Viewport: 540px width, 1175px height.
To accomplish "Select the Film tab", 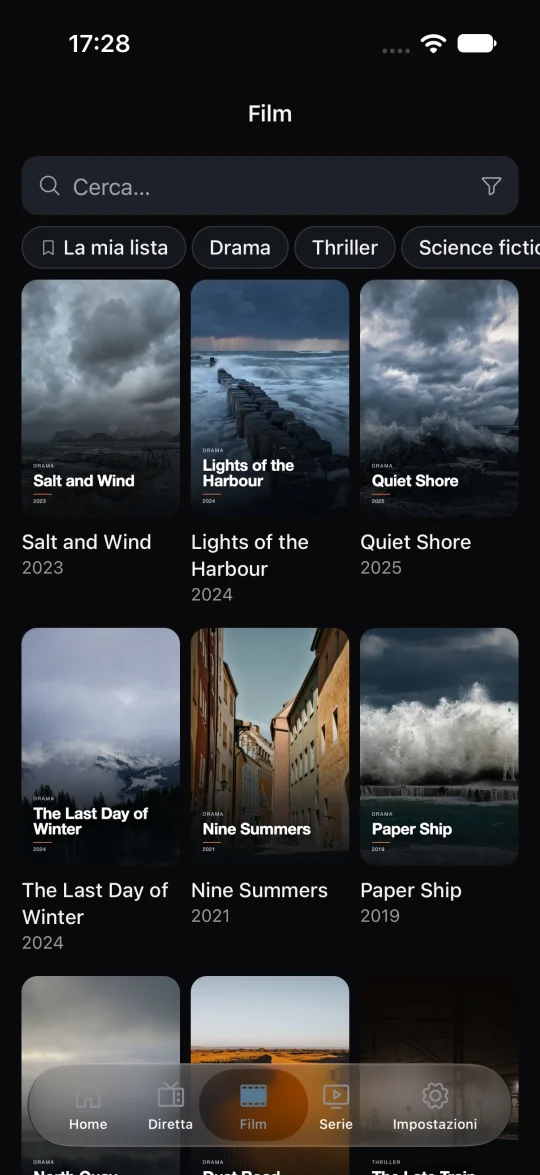I will pyautogui.click(x=253, y=1106).
